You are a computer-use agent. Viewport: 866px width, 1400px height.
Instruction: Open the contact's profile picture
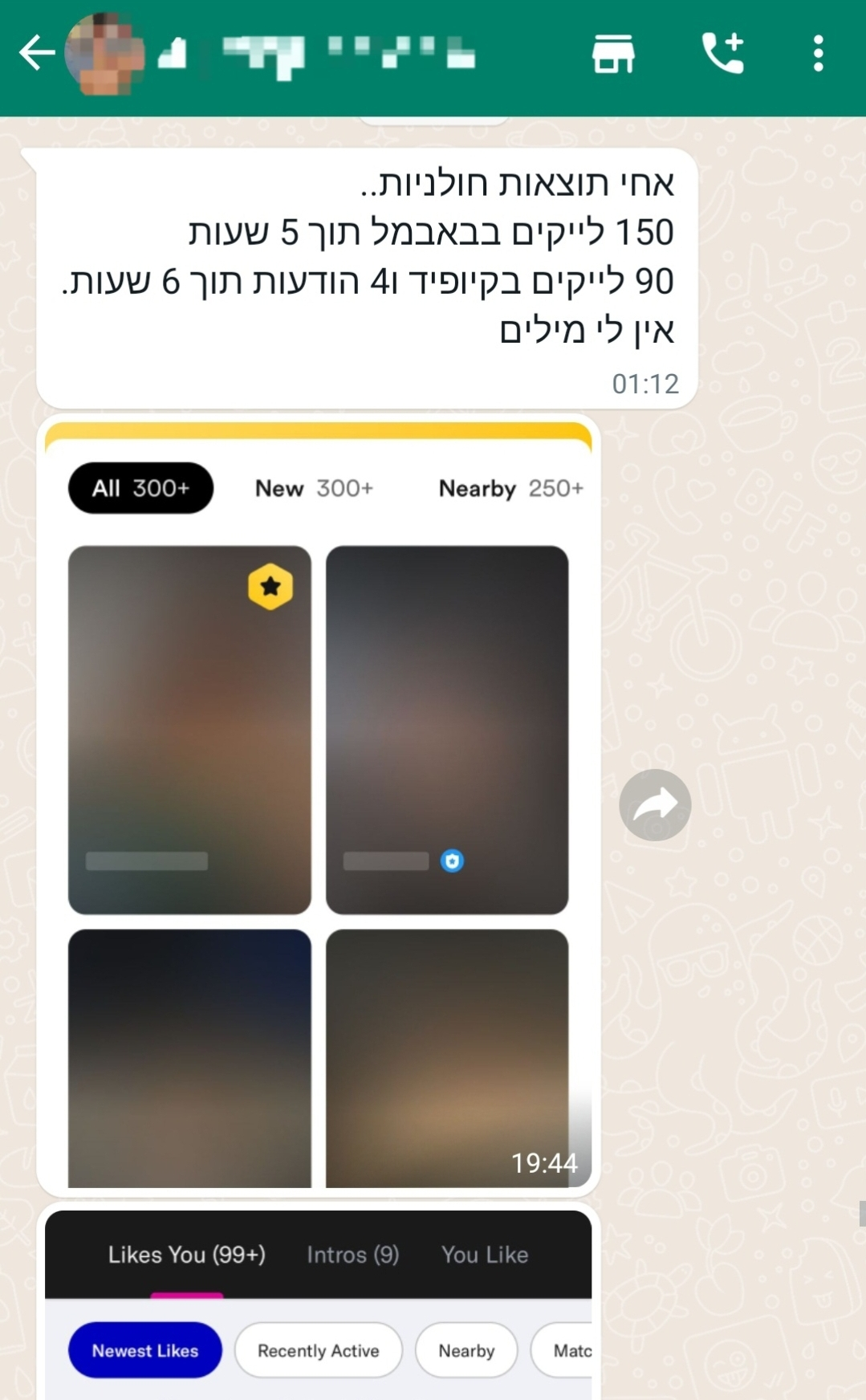point(105,54)
